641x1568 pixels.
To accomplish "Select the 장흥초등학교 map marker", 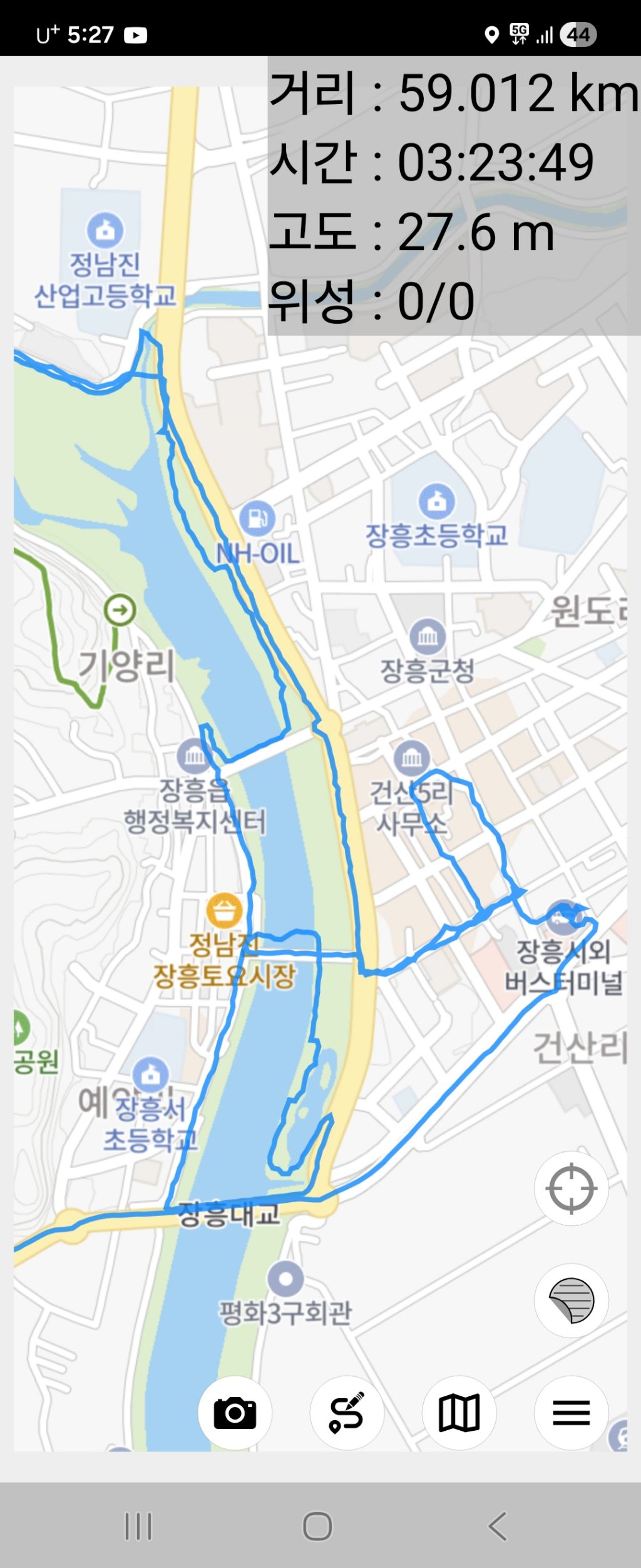I will [437, 501].
